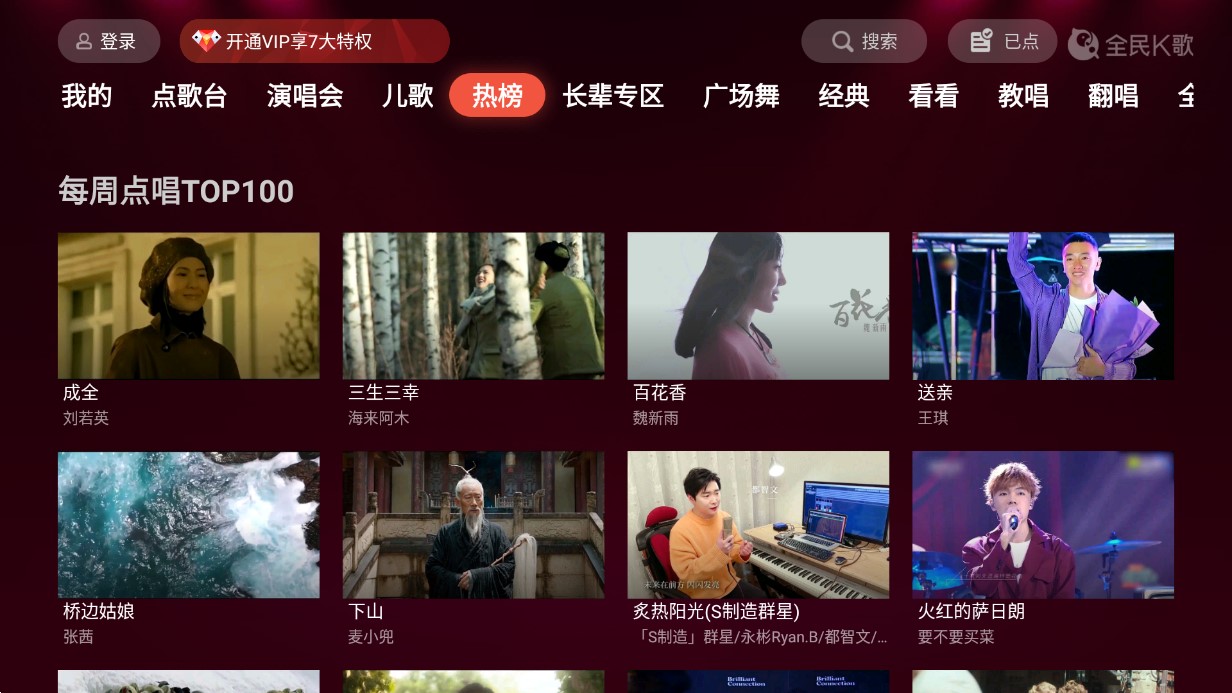Play 成全 by 刘若英
The height and width of the screenshot is (693, 1232).
[188, 306]
